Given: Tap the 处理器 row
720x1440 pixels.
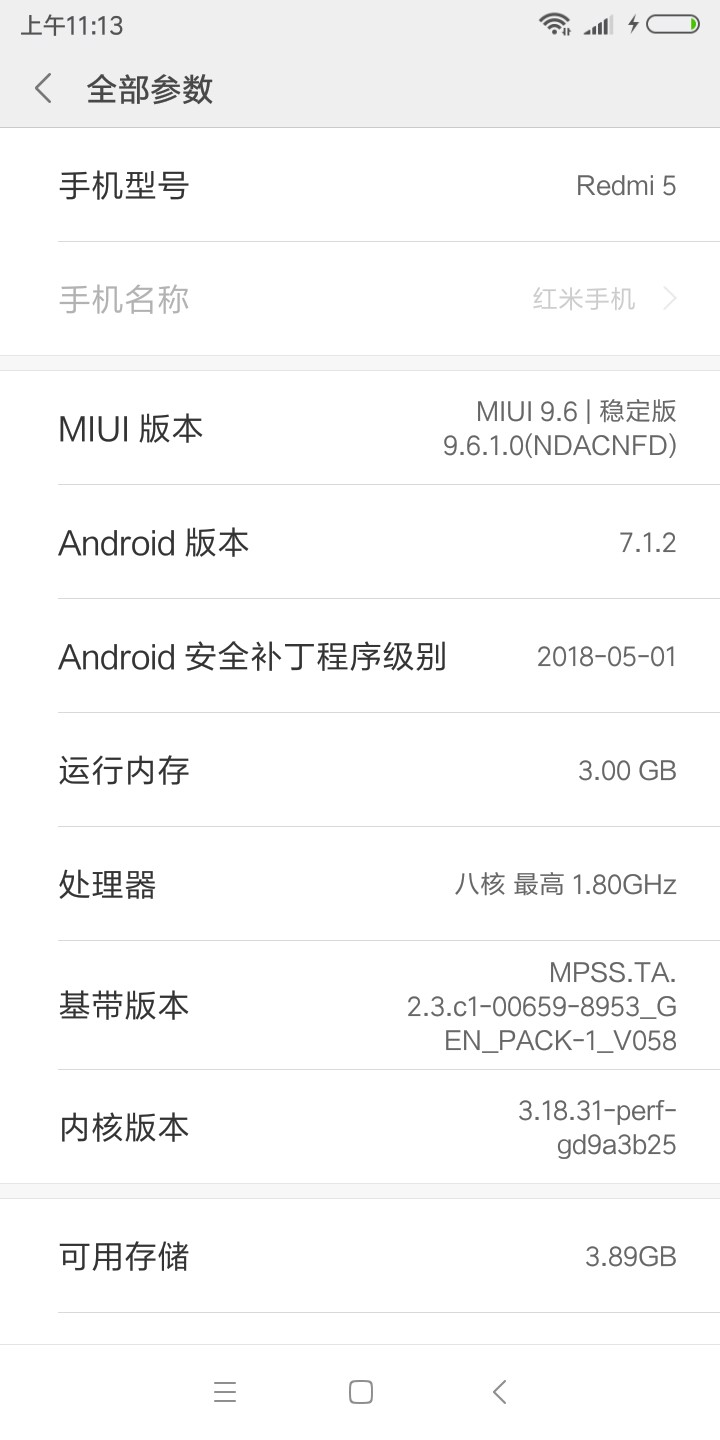Looking at the screenshot, I should click(x=360, y=884).
